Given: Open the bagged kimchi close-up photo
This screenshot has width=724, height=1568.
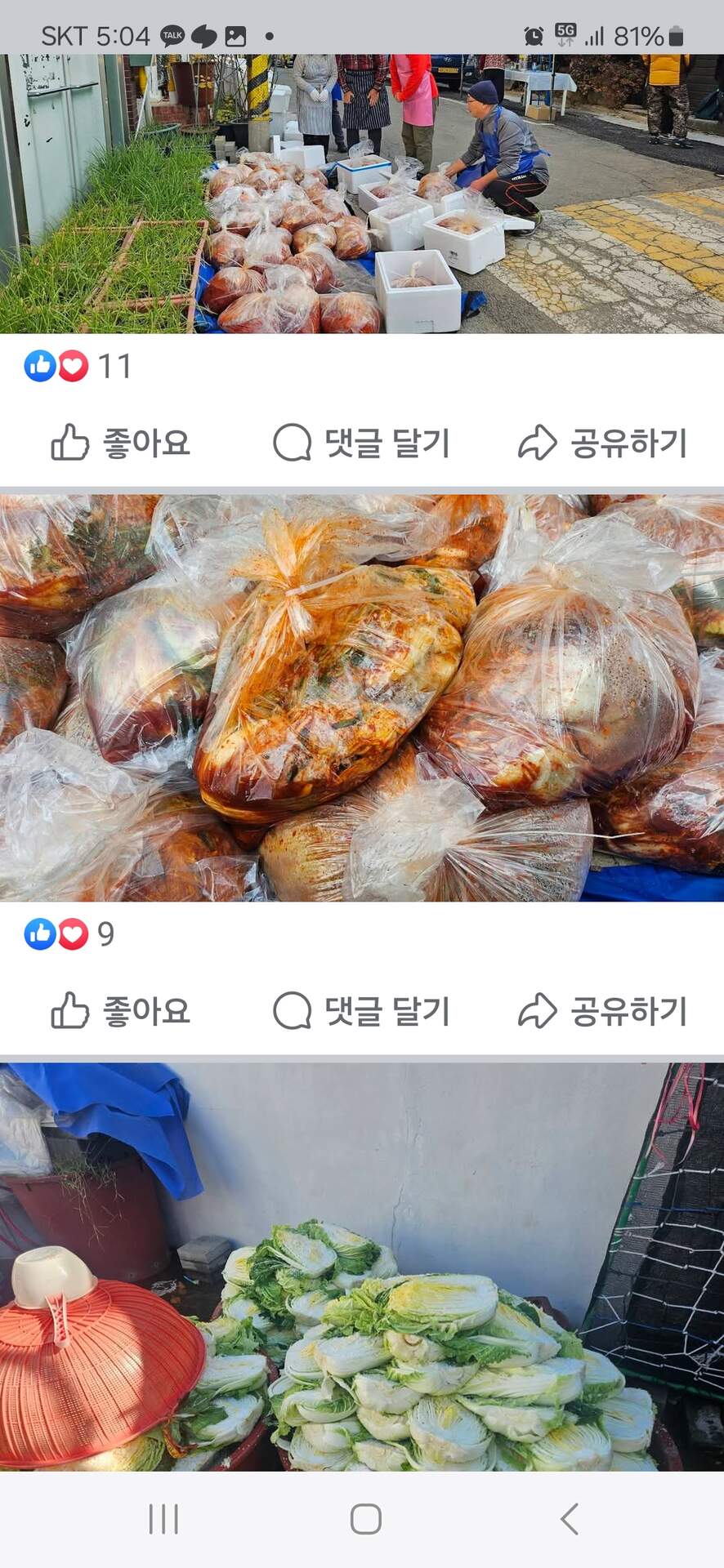Looking at the screenshot, I should point(362,698).
